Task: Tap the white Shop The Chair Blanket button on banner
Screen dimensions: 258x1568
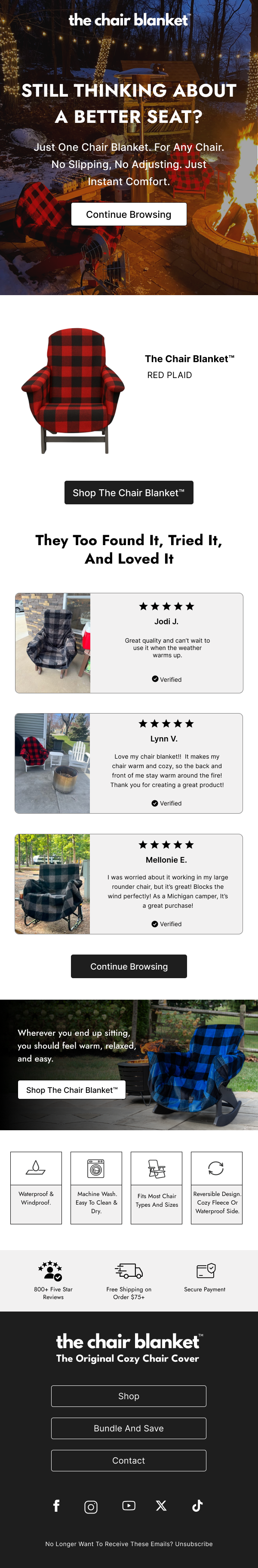Action: (x=72, y=1089)
